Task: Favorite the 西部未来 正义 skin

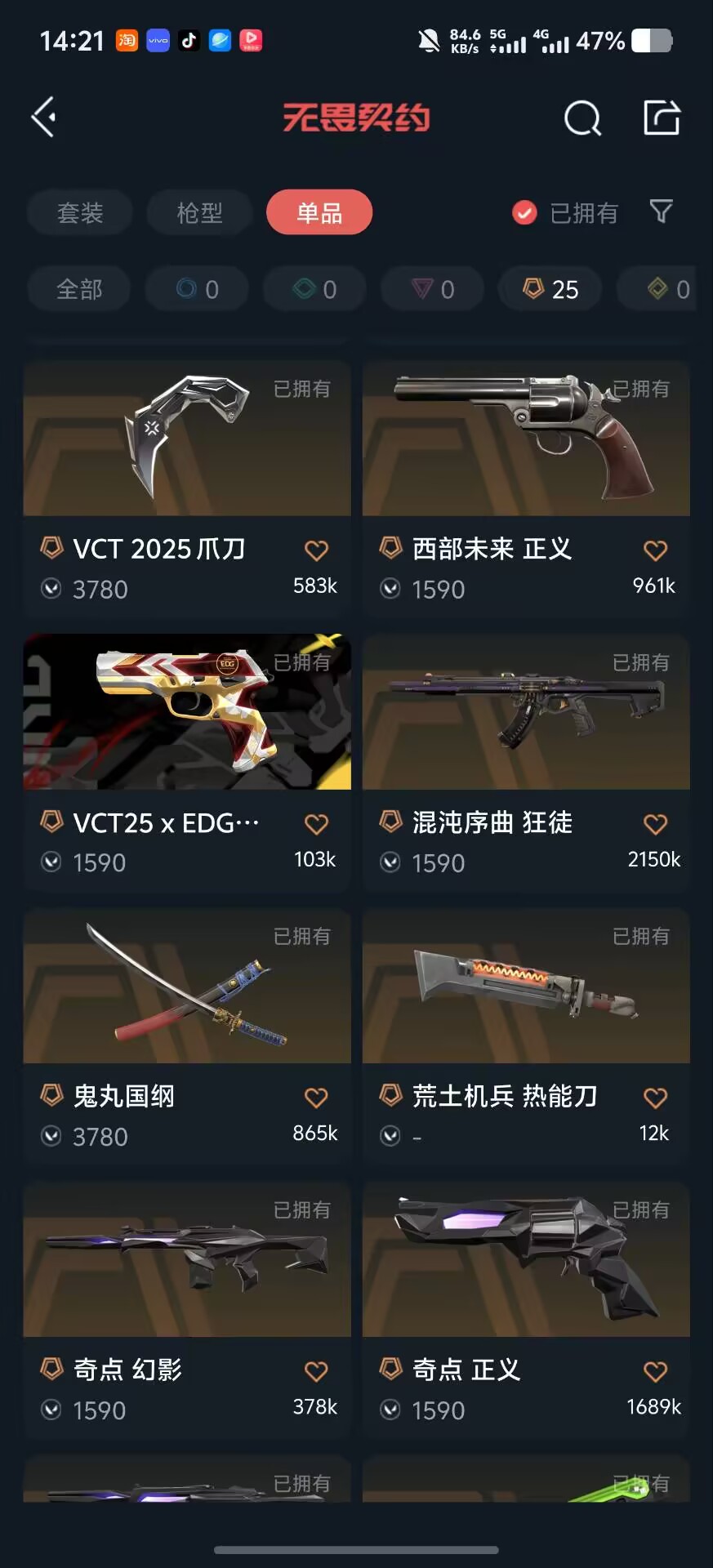Action: tap(655, 551)
